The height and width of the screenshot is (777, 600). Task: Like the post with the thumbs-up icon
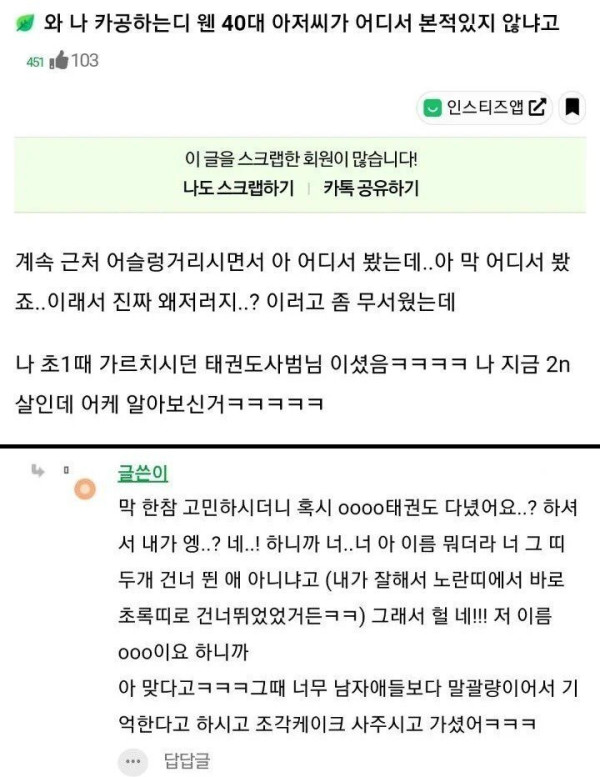click(59, 61)
